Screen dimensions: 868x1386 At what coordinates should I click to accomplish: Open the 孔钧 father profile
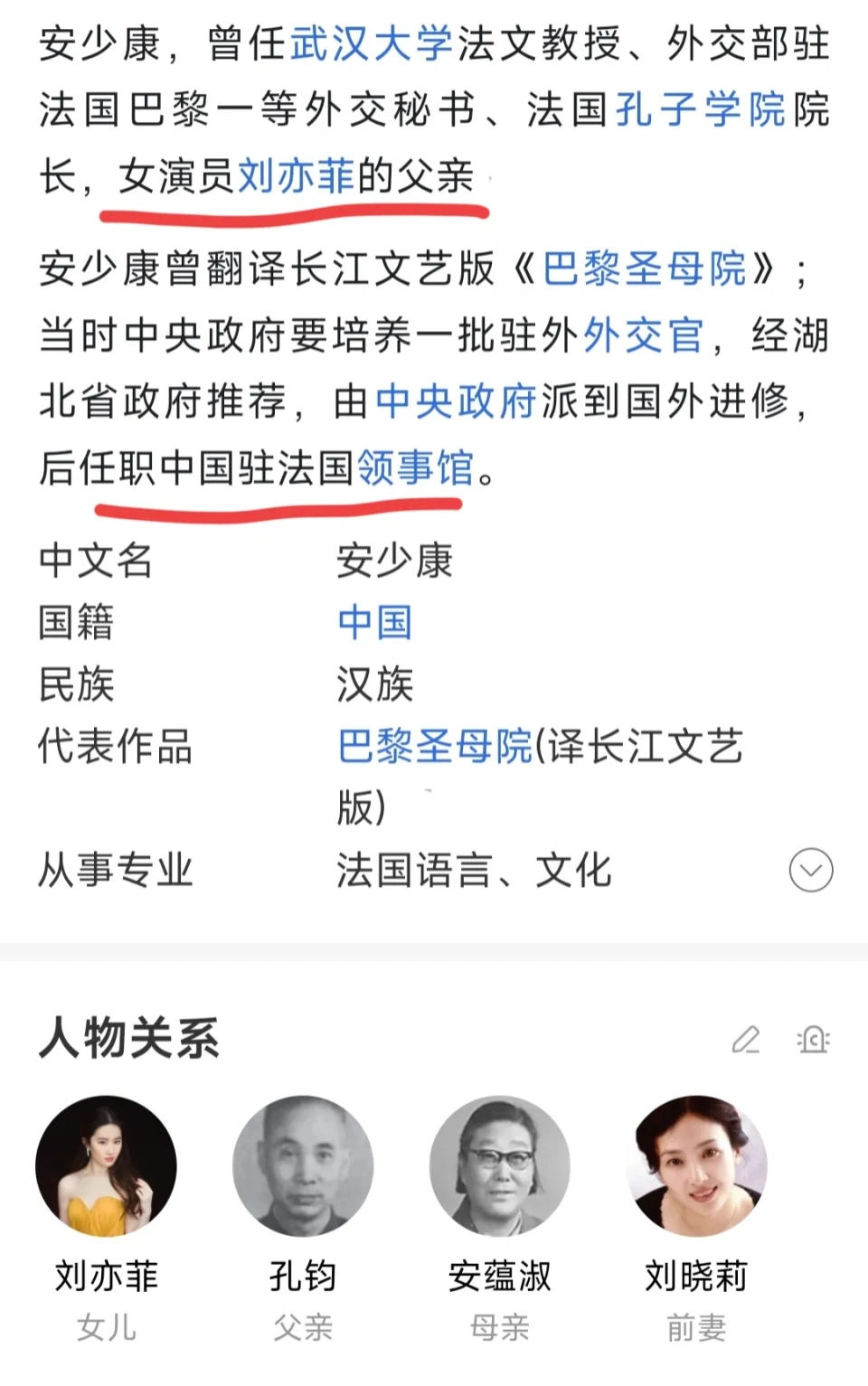pos(303,1166)
